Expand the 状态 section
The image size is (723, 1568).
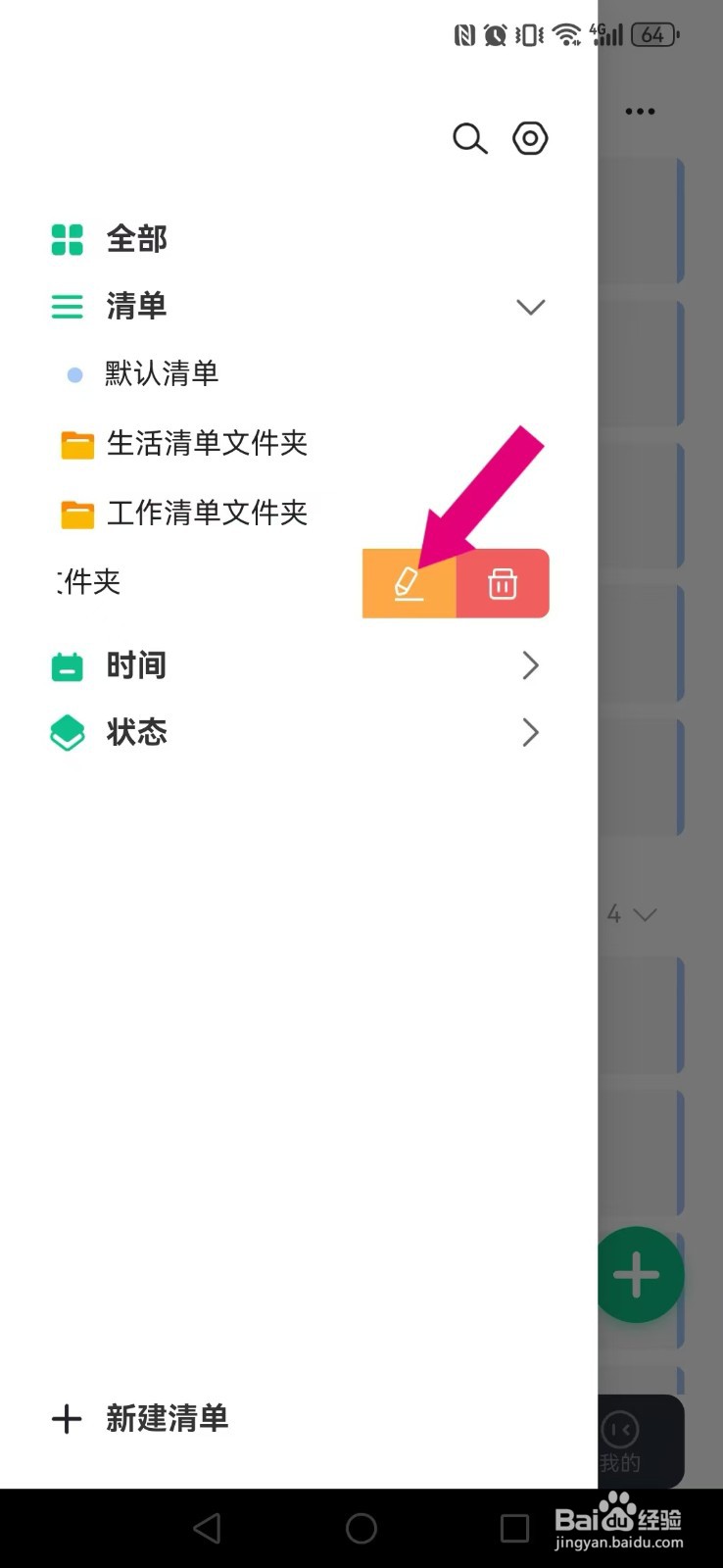pos(530,732)
